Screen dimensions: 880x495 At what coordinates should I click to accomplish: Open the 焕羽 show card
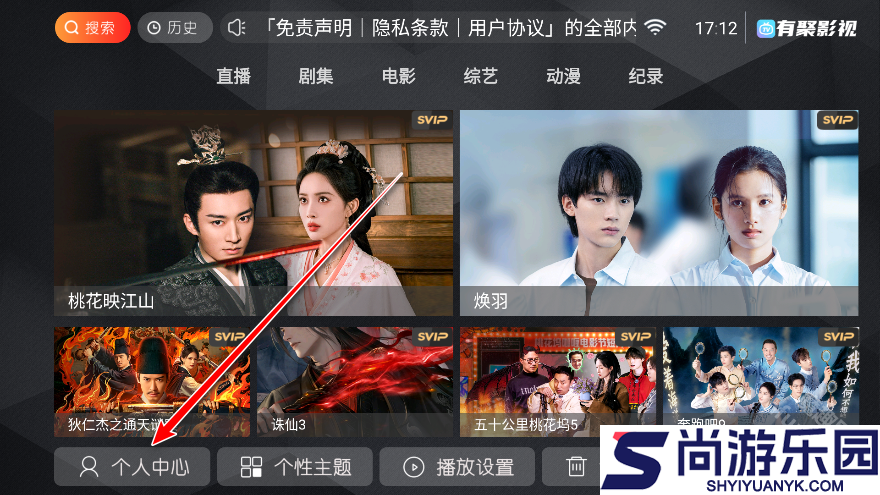[658, 212]
